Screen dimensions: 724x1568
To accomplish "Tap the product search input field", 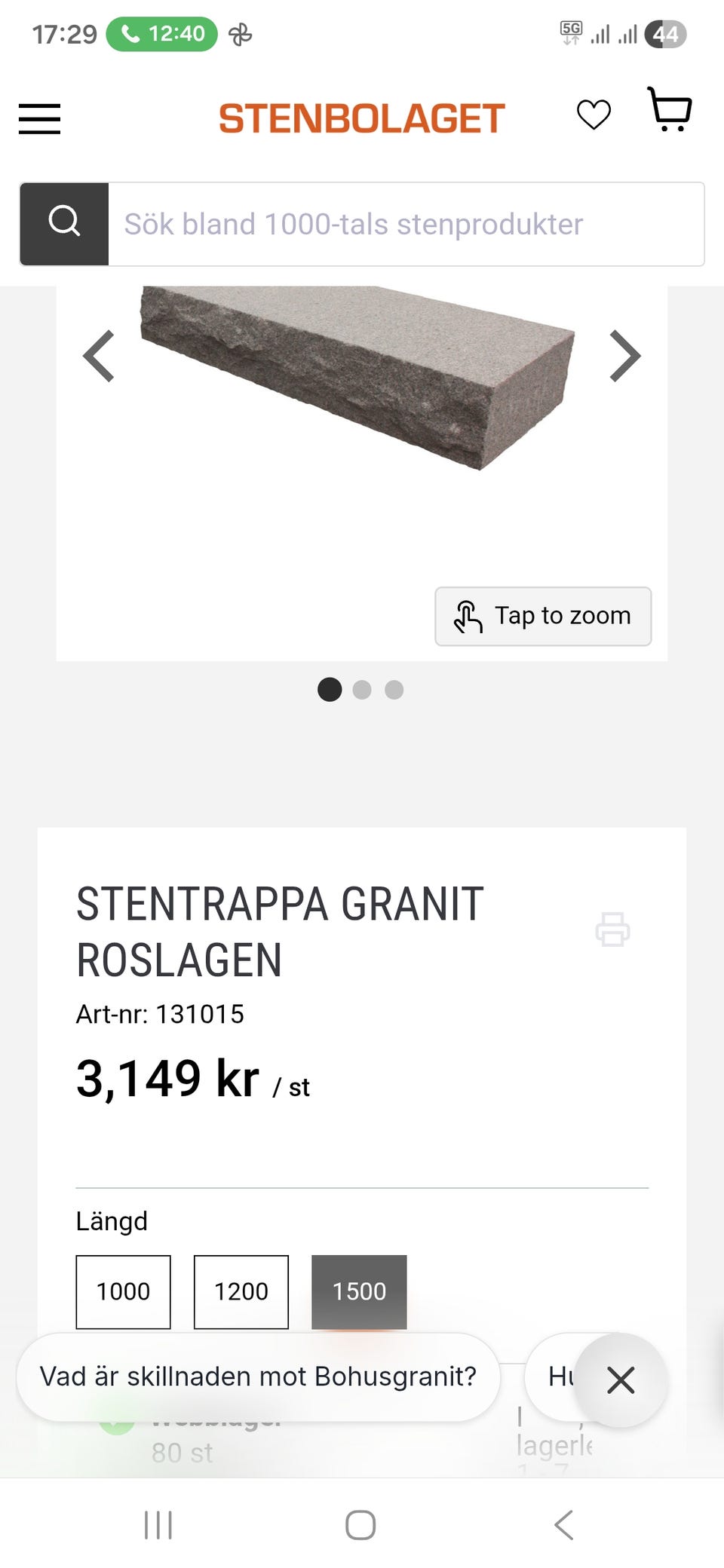I will pos(407,224).
